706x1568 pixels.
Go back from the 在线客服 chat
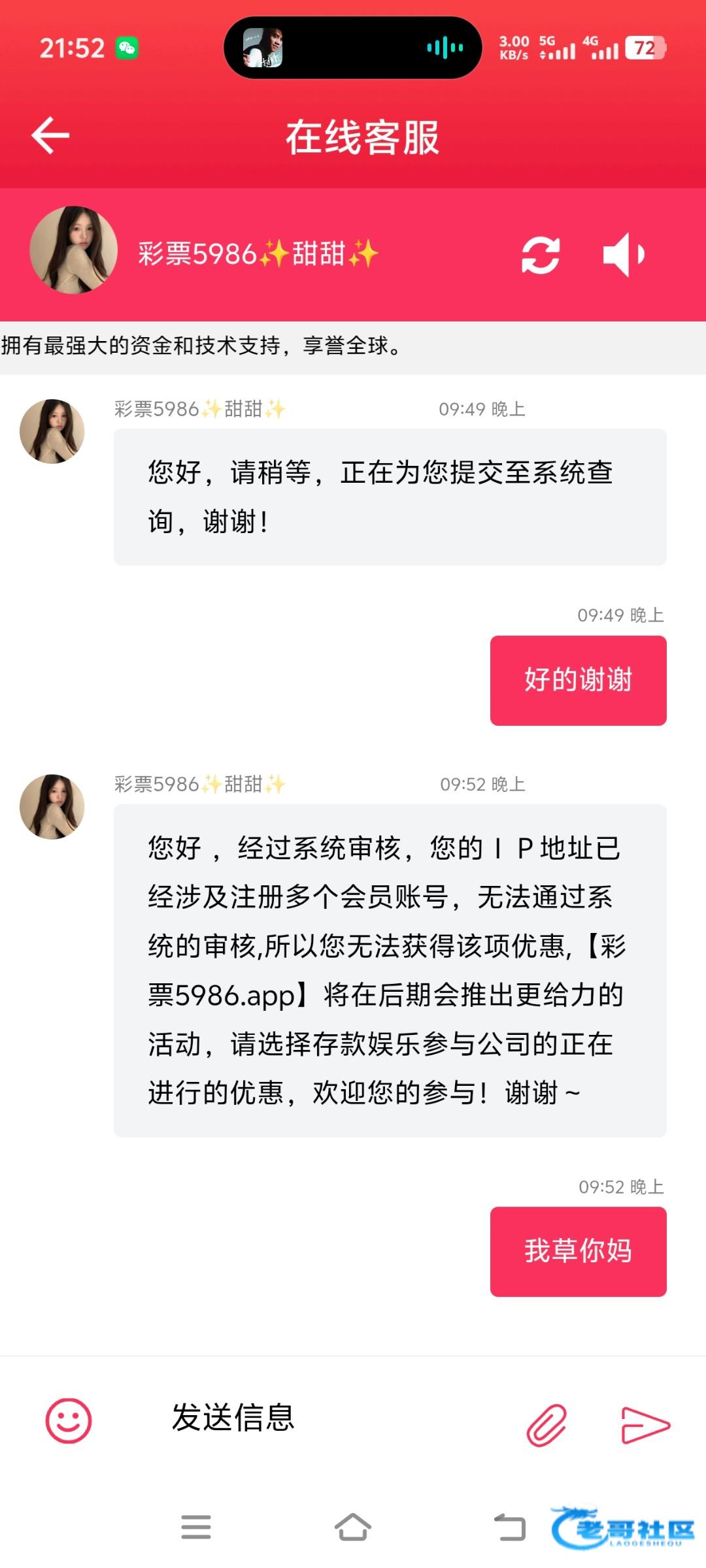click(50, 136)
